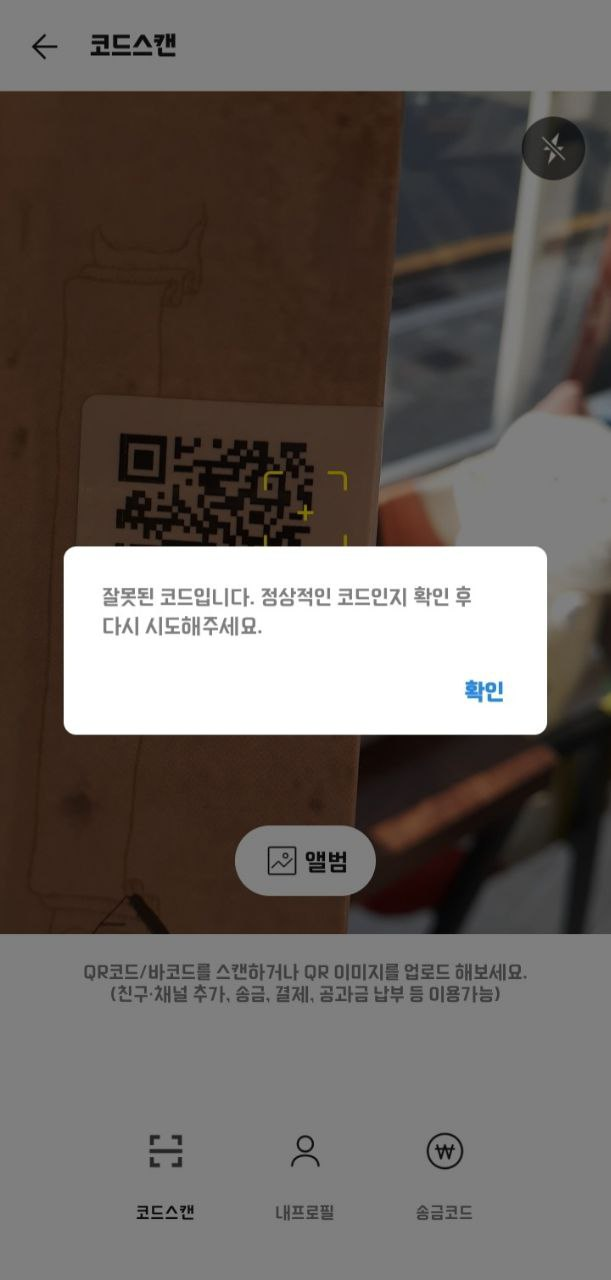Toggle the camera flash icon
The height and width of the screenshot is (1280, 611).
553,149
